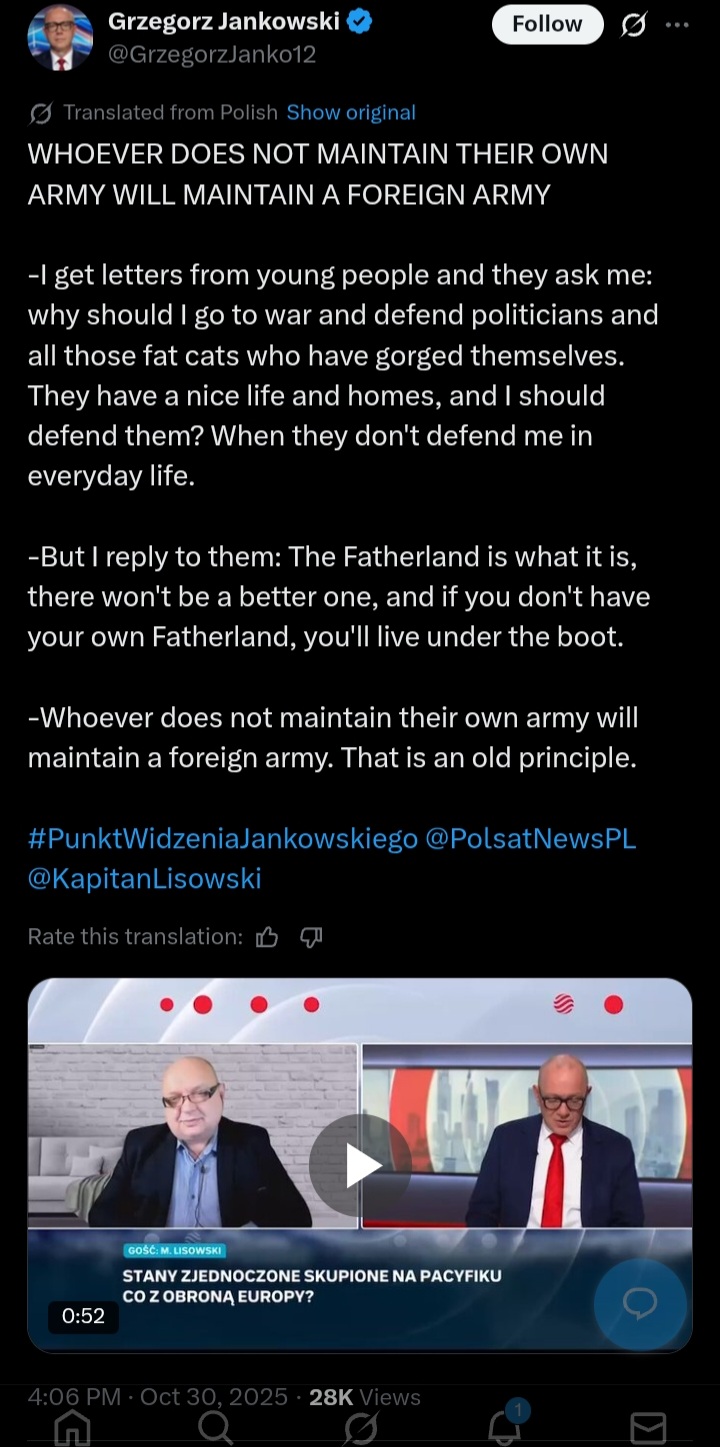Open the Notifications tab

point(504,1427)
